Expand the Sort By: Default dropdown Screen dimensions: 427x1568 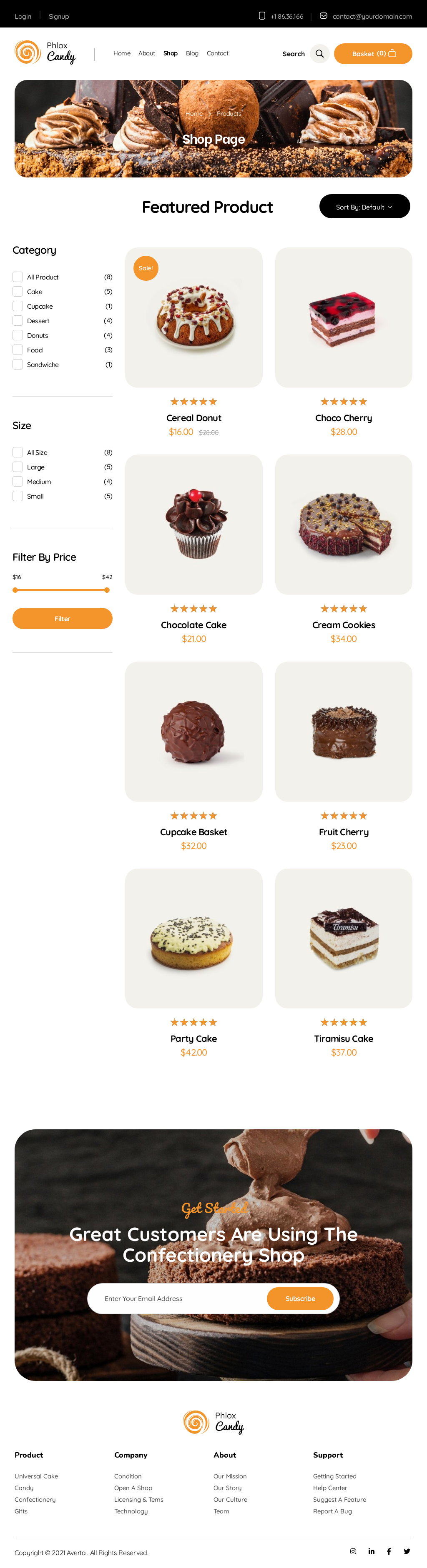click(364, 207)
